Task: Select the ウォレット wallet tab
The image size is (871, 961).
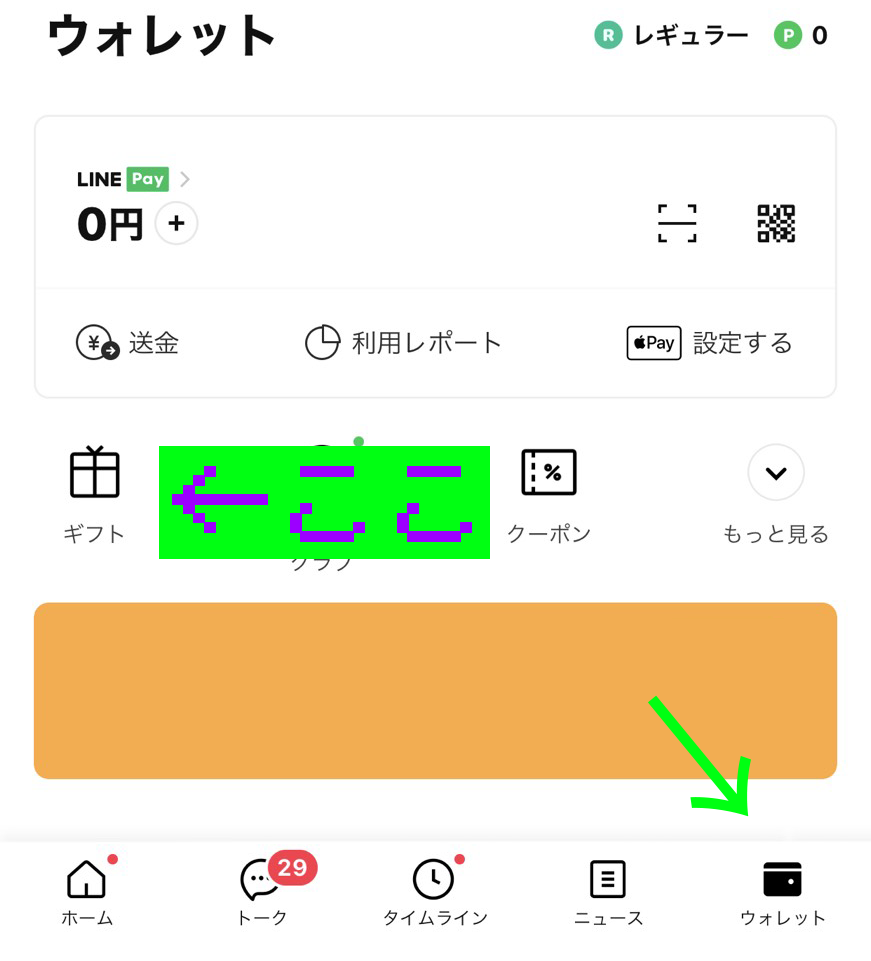Action: (781, 890)
